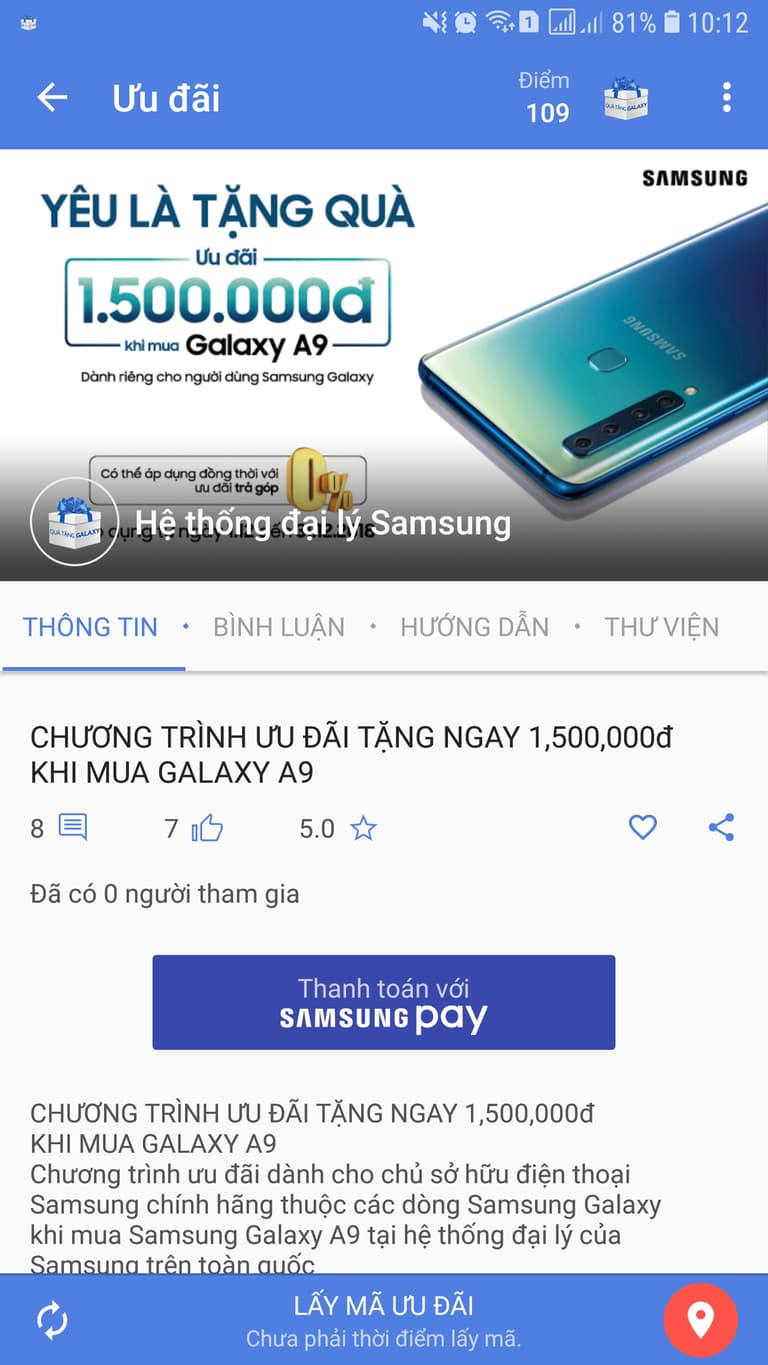Open the Galaxy gift box icon

coord(626,98)
